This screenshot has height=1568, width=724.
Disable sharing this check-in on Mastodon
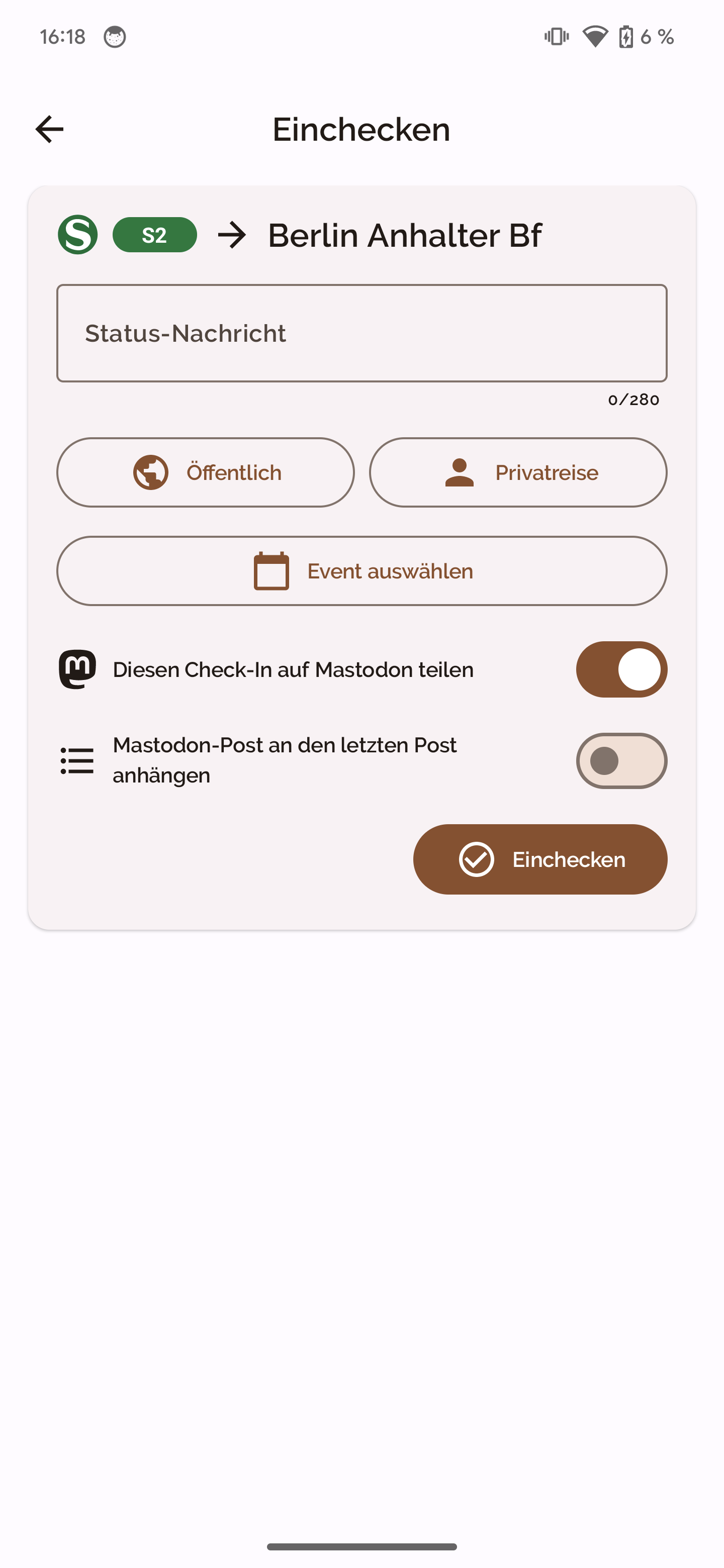(622, 669)
